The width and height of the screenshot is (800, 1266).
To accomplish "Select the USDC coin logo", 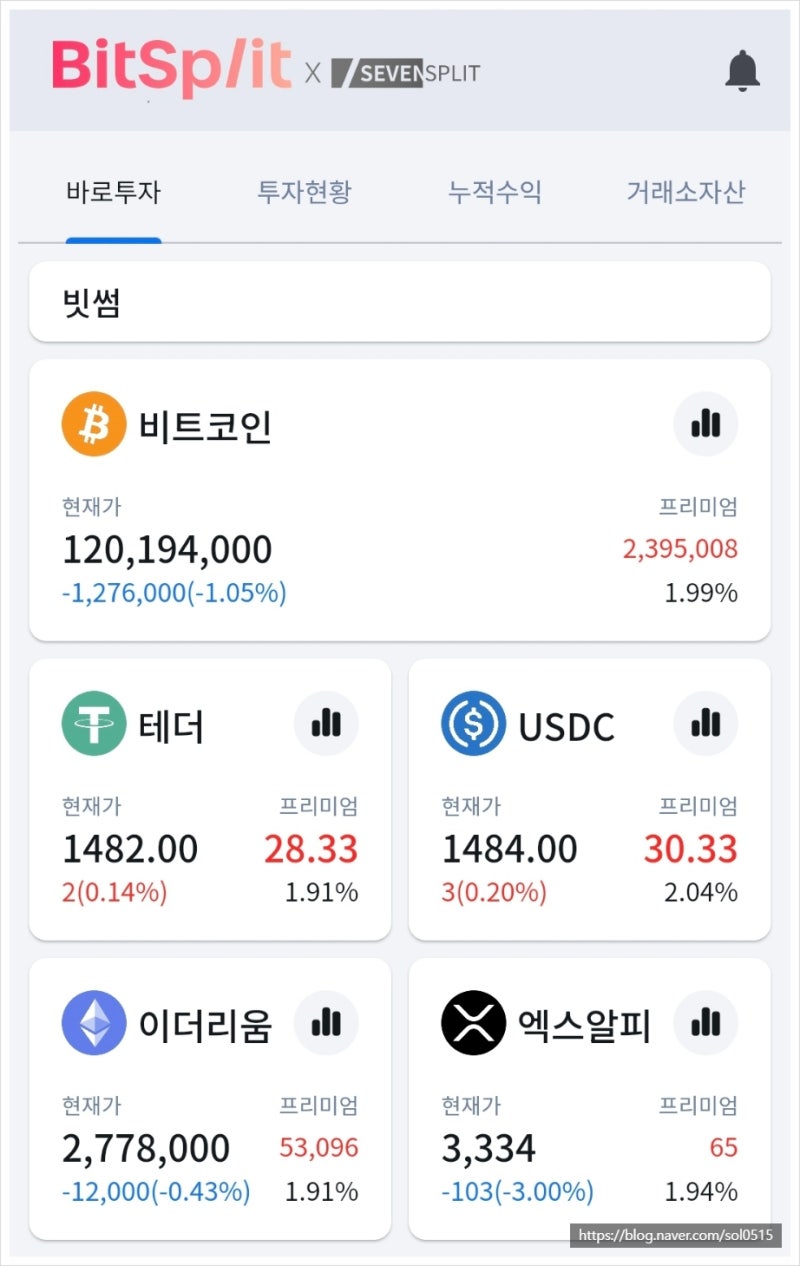I will point(472,723).
